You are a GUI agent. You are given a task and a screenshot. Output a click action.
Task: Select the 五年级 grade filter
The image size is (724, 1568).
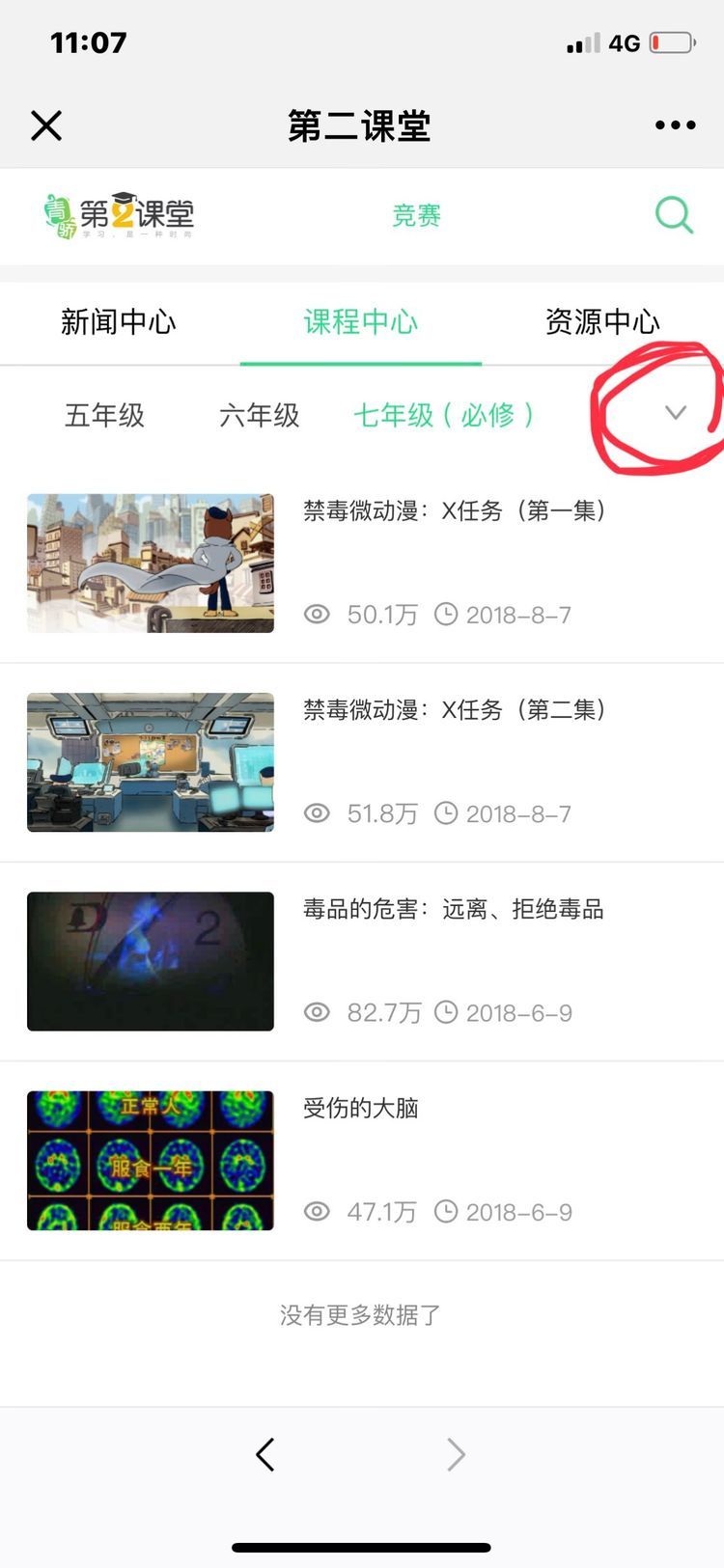(104, 415)
